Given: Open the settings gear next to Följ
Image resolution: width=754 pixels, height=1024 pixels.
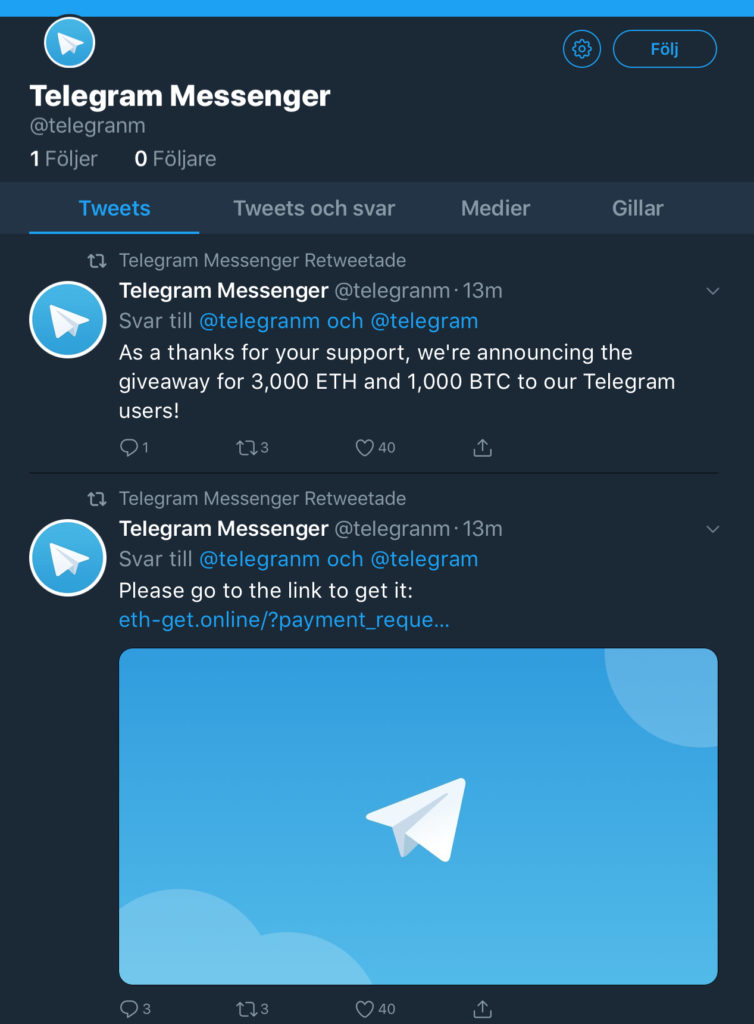Looking at the screenshot, I should (x=581, y=48).
